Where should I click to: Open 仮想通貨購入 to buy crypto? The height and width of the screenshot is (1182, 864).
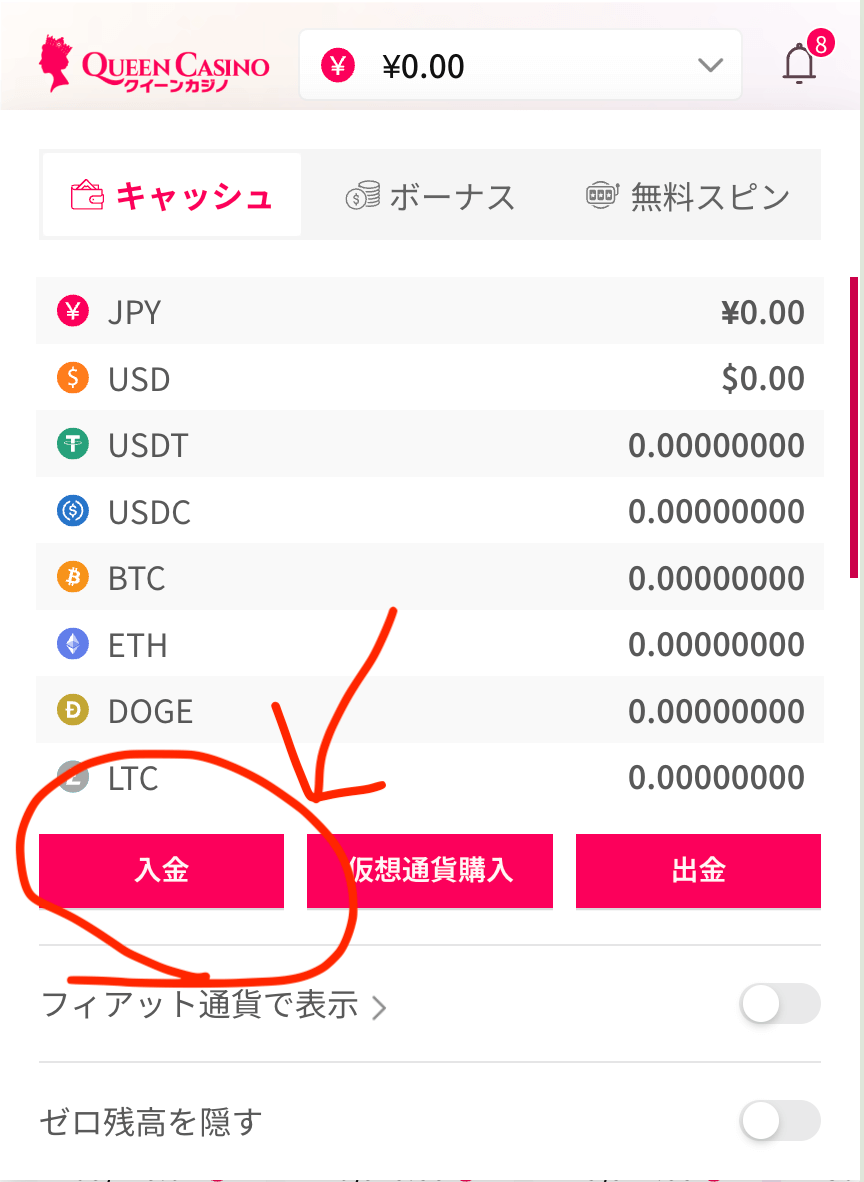(430, 870)
